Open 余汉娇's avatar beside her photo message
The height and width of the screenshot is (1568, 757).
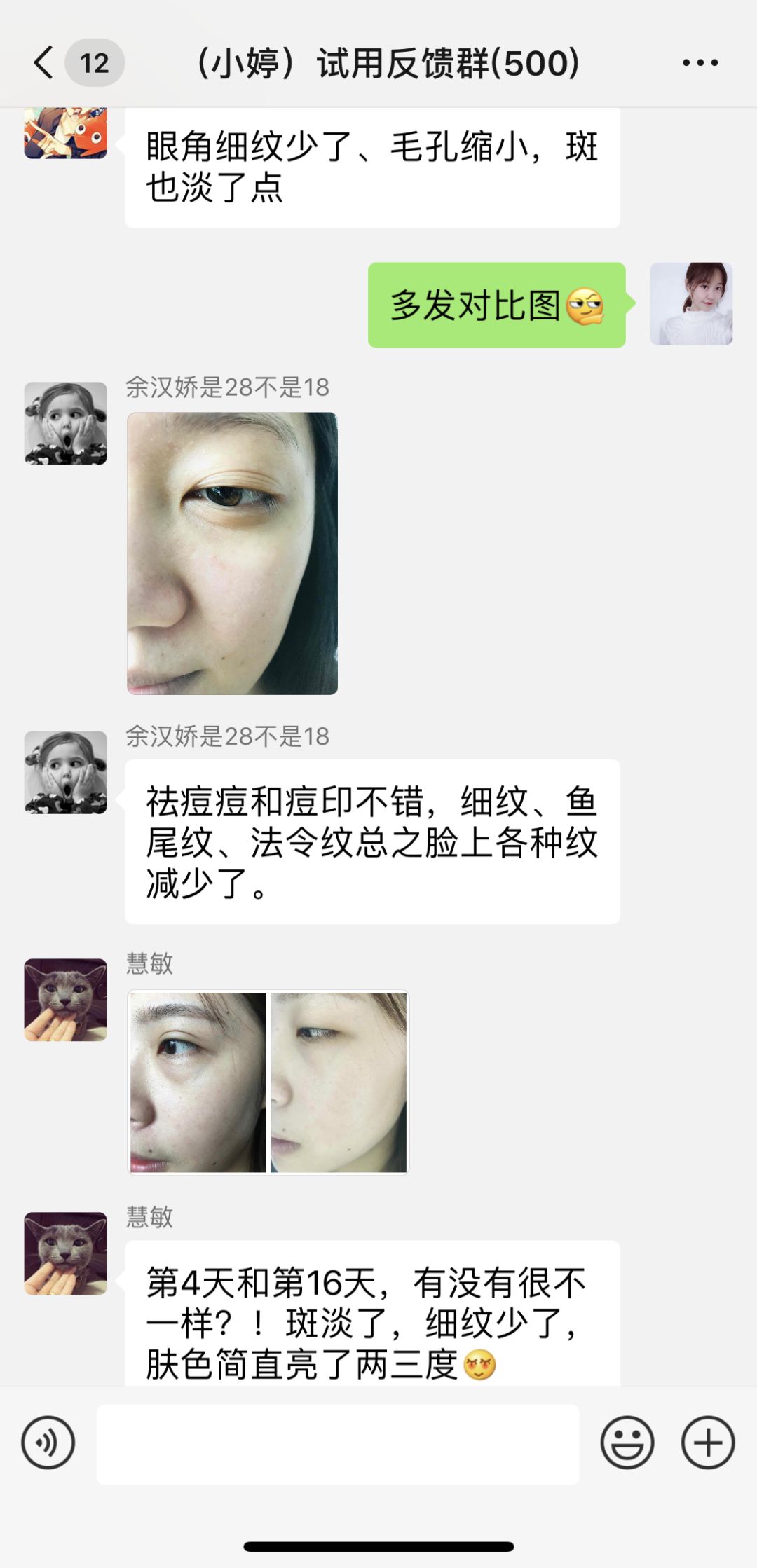point(66,423)
